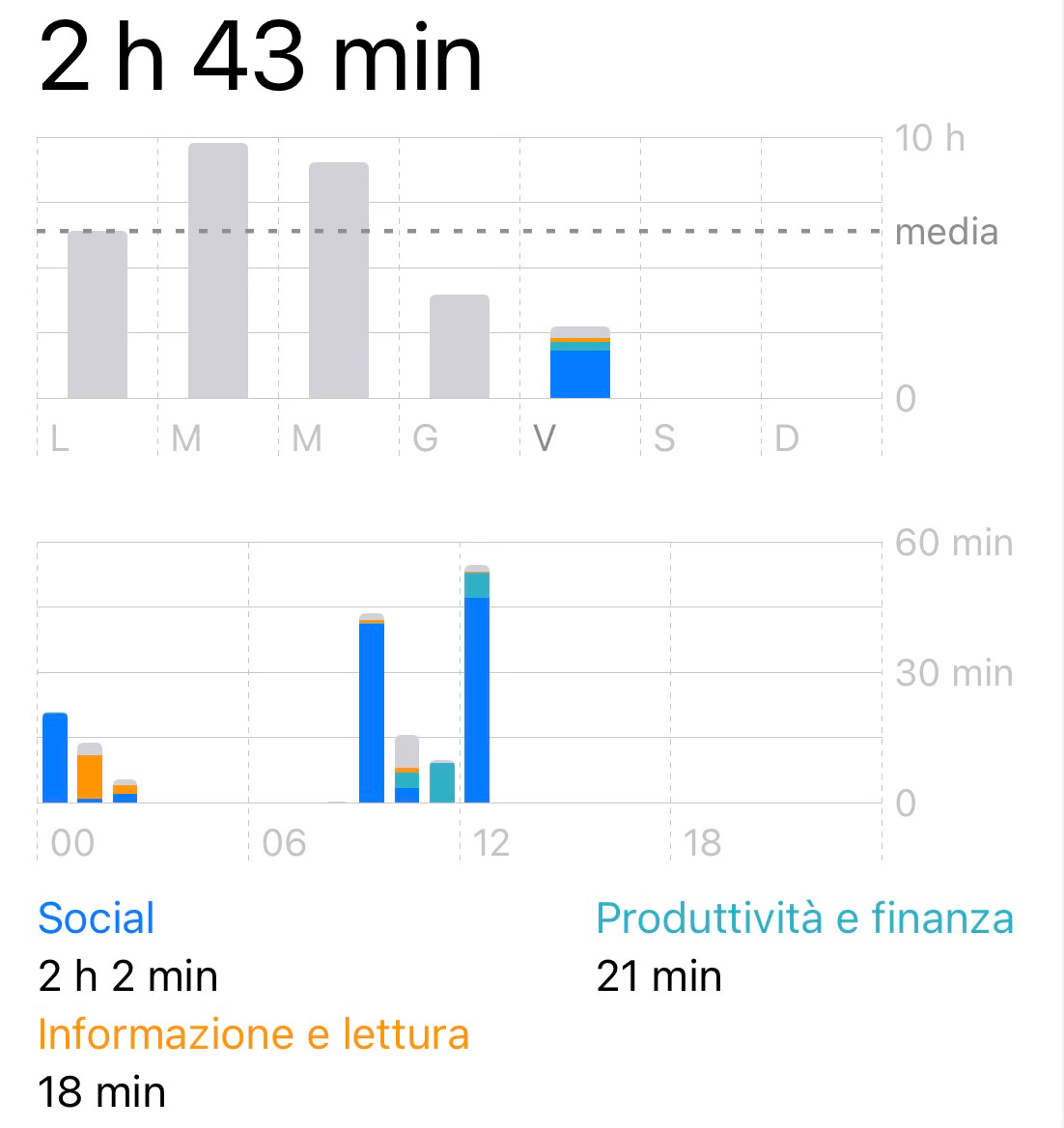The height and width of the screenshot is (1128, 1064).
Task: Select the tallest gray bar in the weekly chart
Action: (218, 270)
